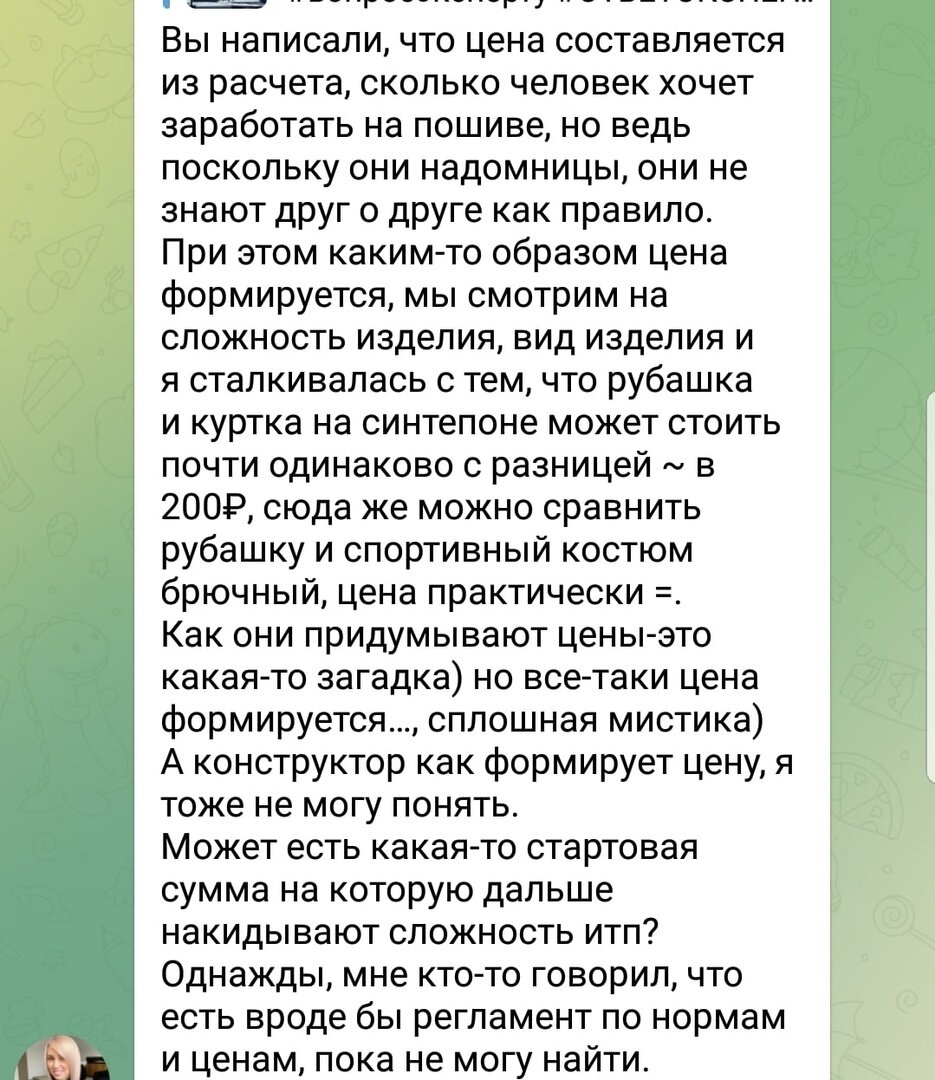935x1080 pixels.
Task: Click the word «рубашка» in the text
Action: click(x=680, y=378)
